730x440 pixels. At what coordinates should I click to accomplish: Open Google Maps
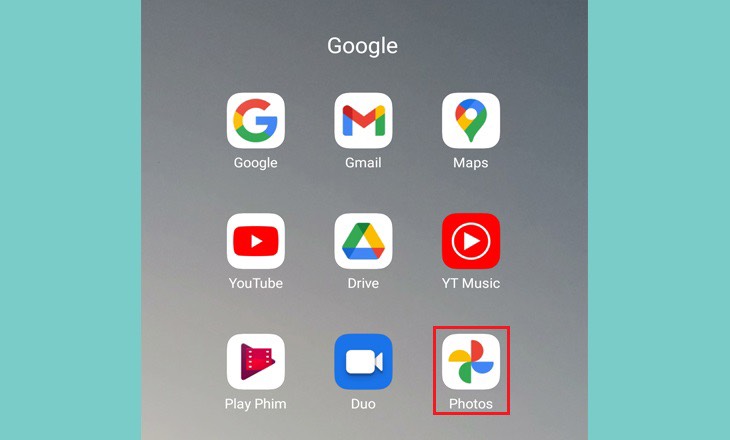(470, 122)
